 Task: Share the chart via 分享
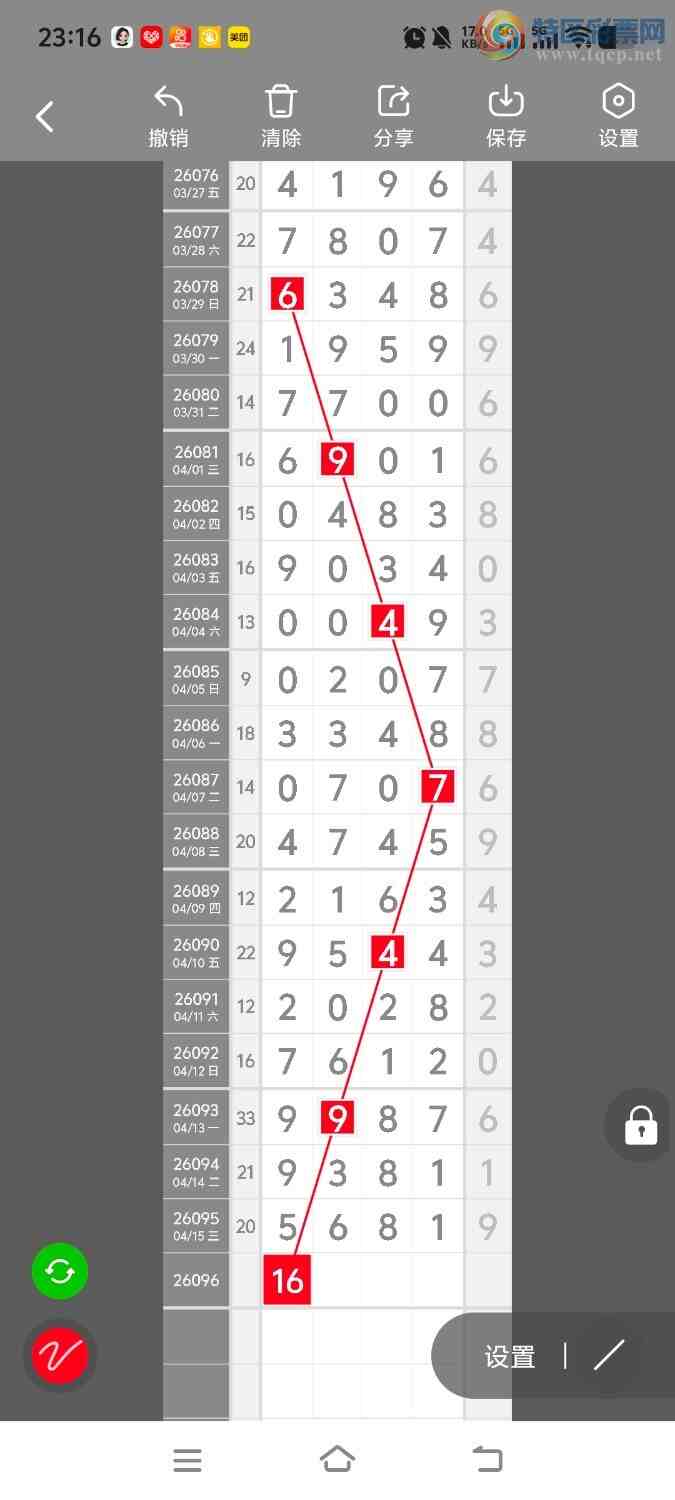[x=393, y=117]
